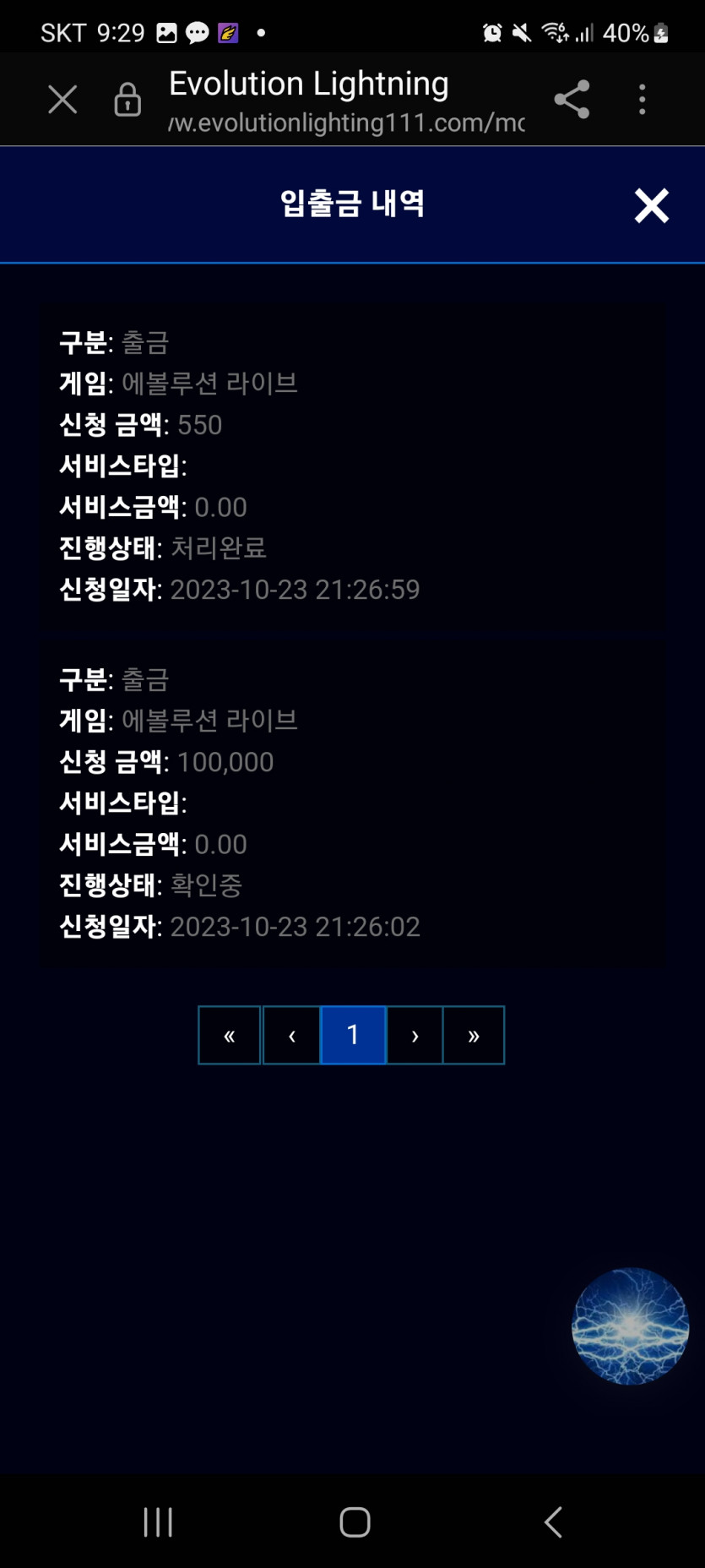Open recent apps
705x1568 pixels.
(158, 1522)
